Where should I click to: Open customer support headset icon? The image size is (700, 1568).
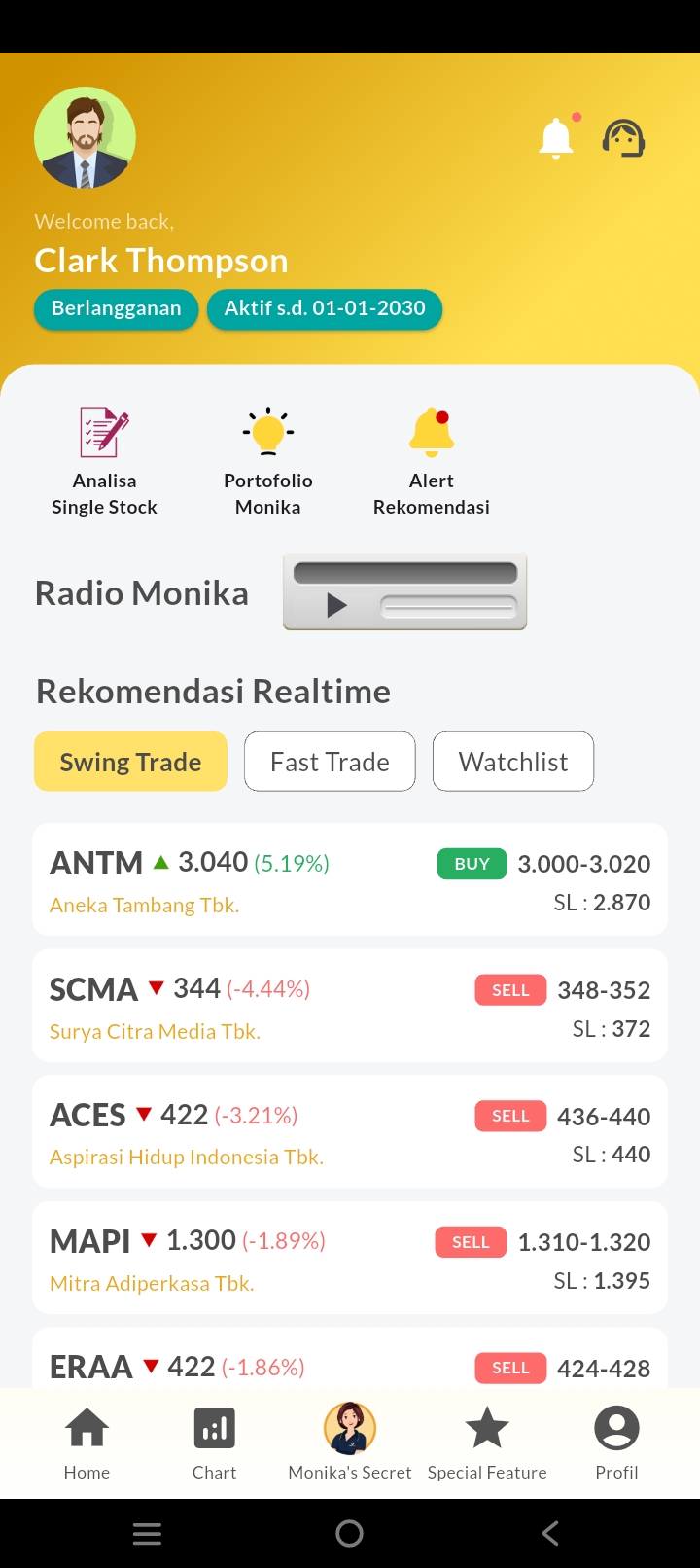point(623,138)
